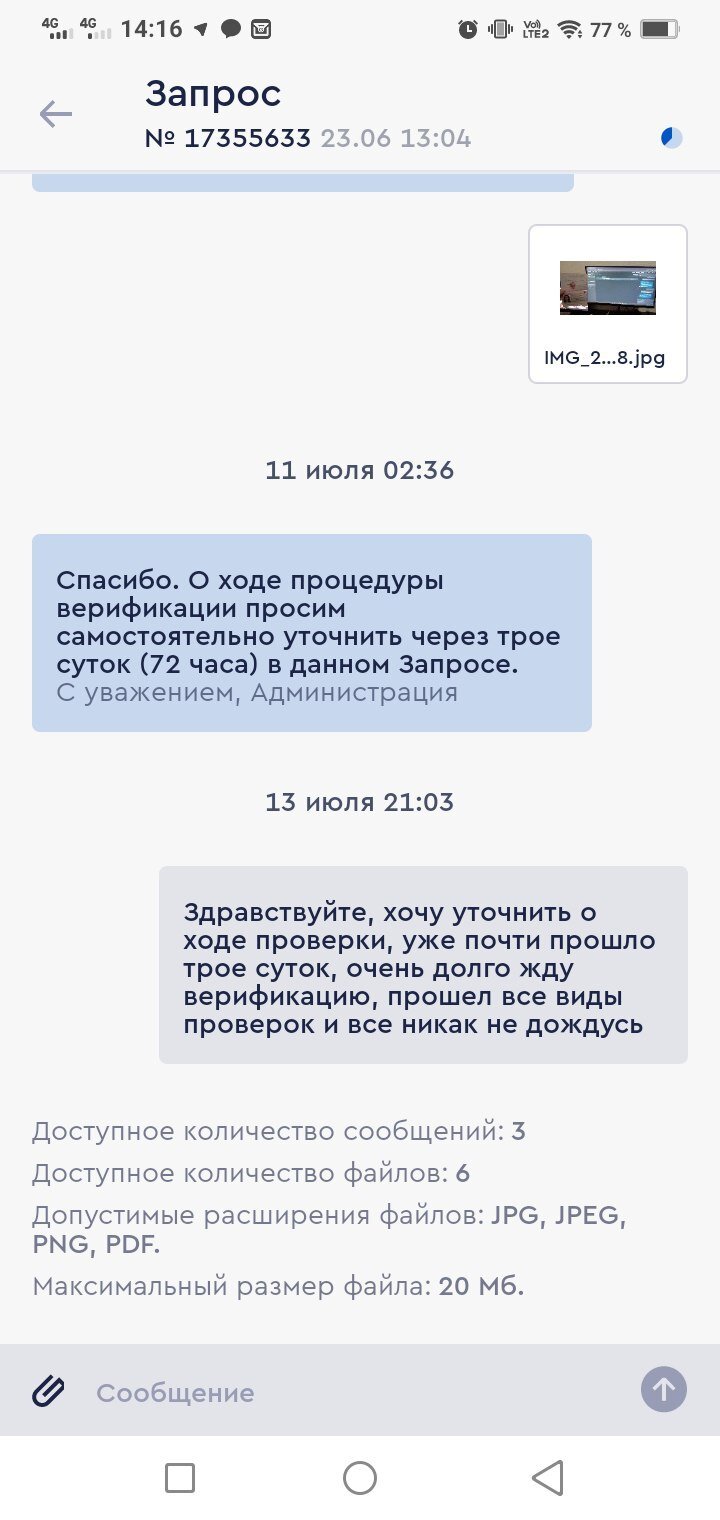Send the message with arrow button
This screenshot has height=1520, width=720.
tap(664, 1389)
